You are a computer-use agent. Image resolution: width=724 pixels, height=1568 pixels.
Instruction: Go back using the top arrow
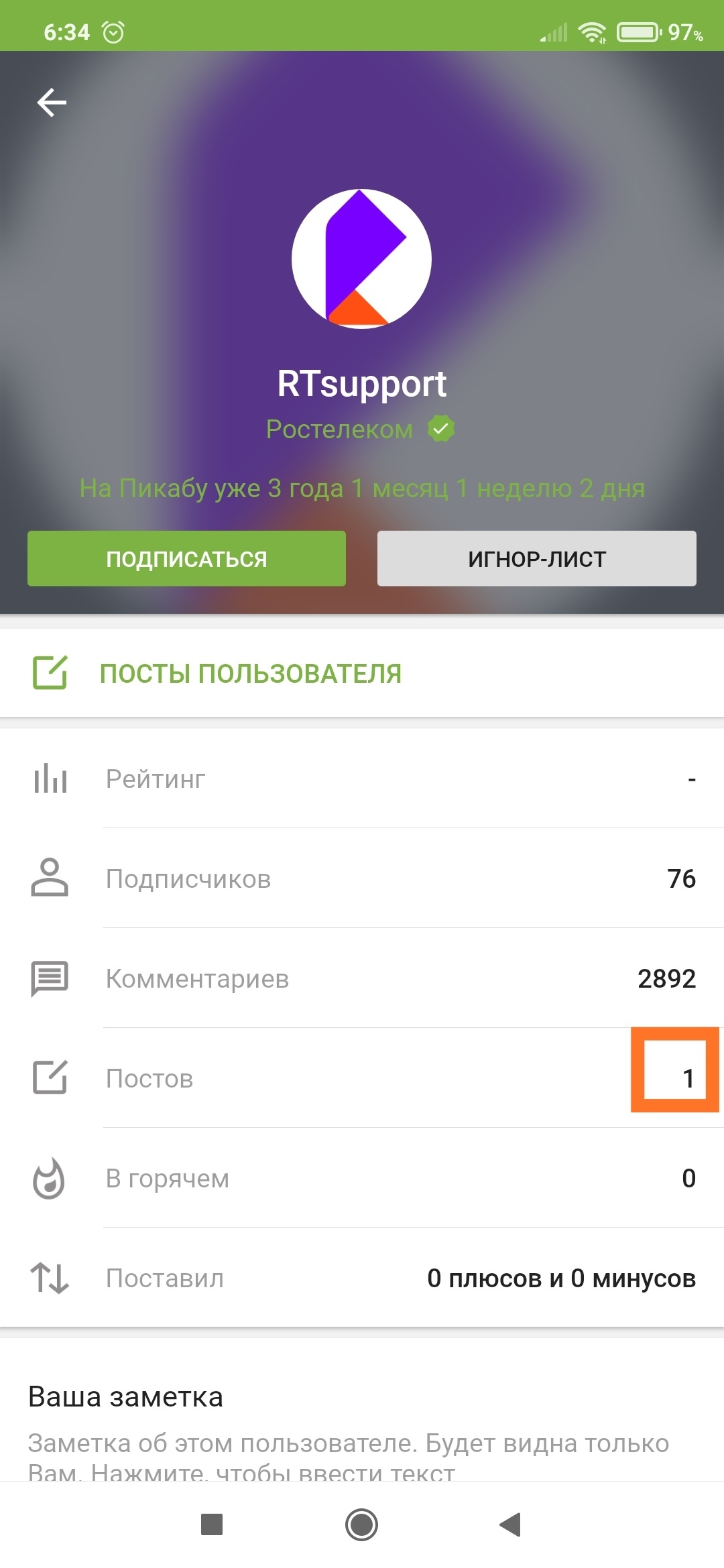[52, 103]
